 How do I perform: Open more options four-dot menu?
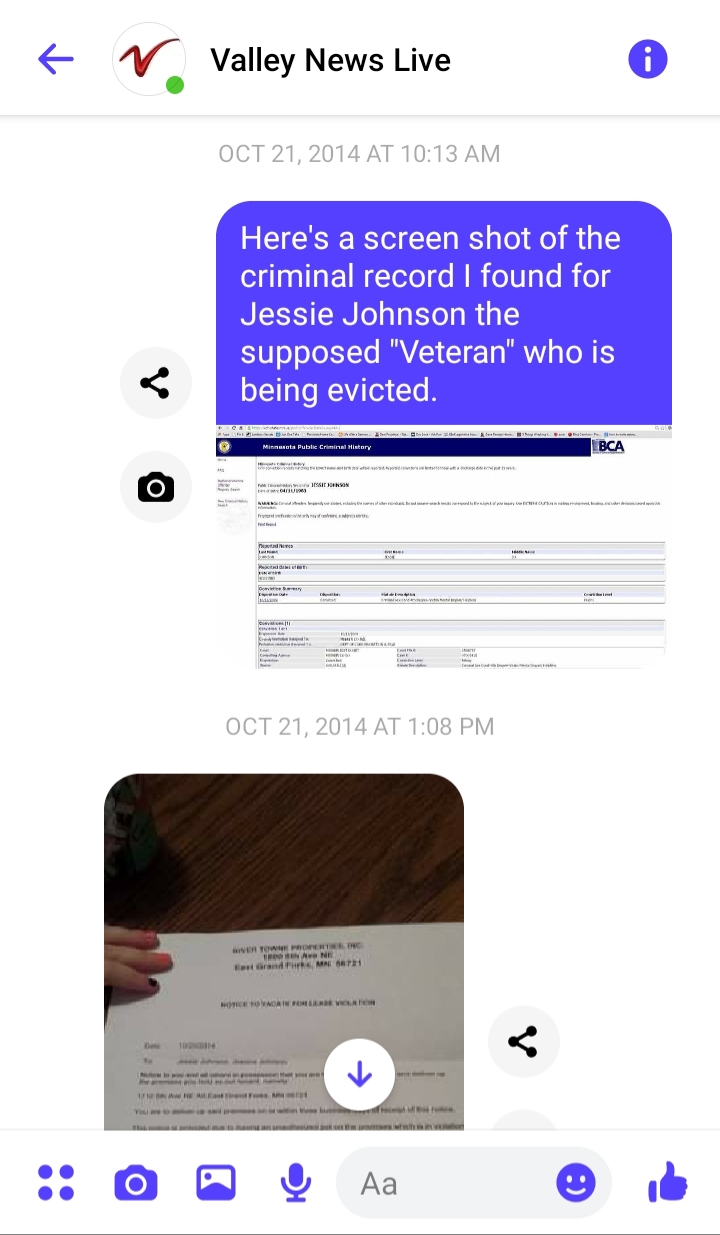tap(56, 1183)
